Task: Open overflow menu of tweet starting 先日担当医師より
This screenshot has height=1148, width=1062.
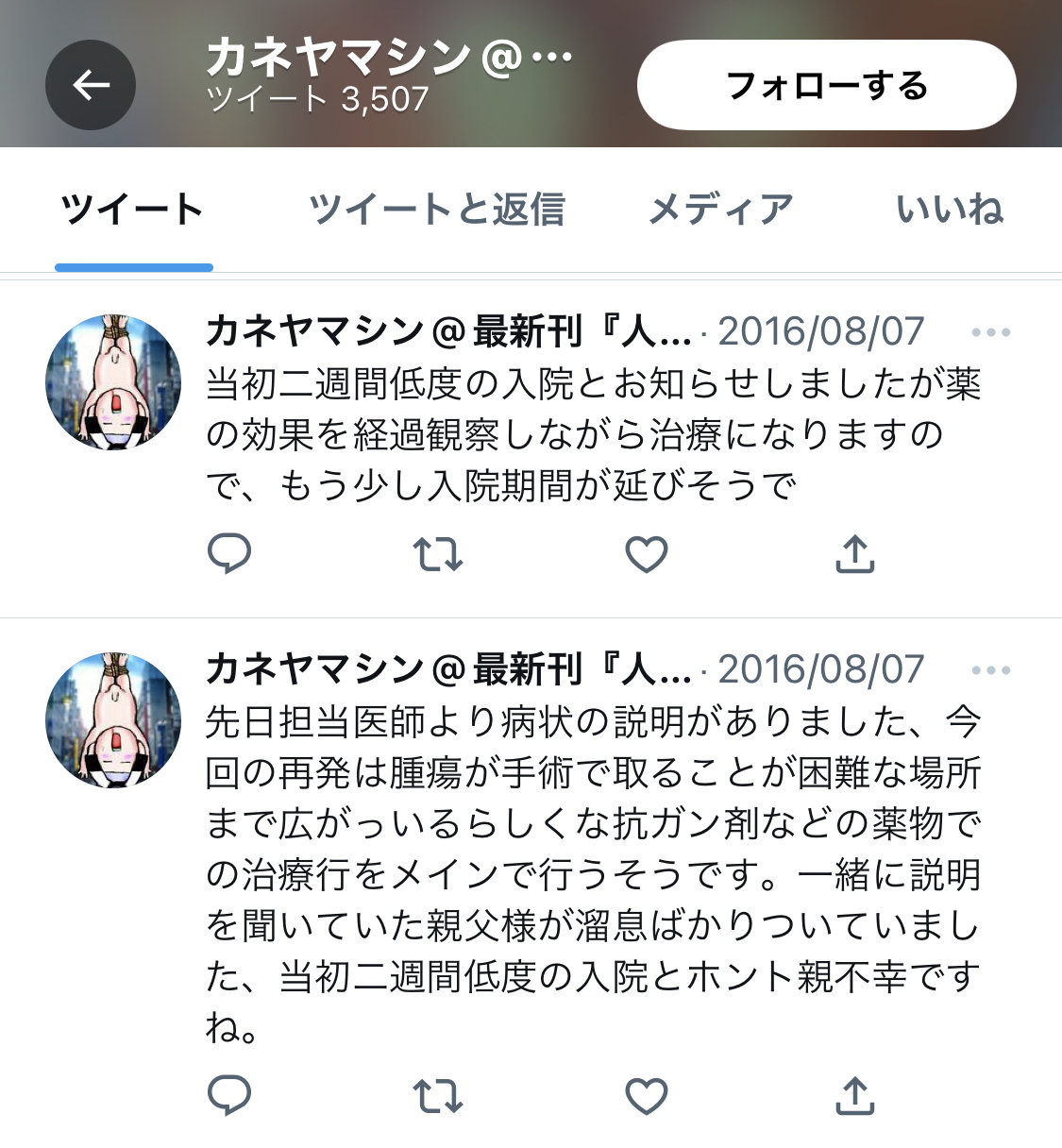Action: (x=990, y=670)
